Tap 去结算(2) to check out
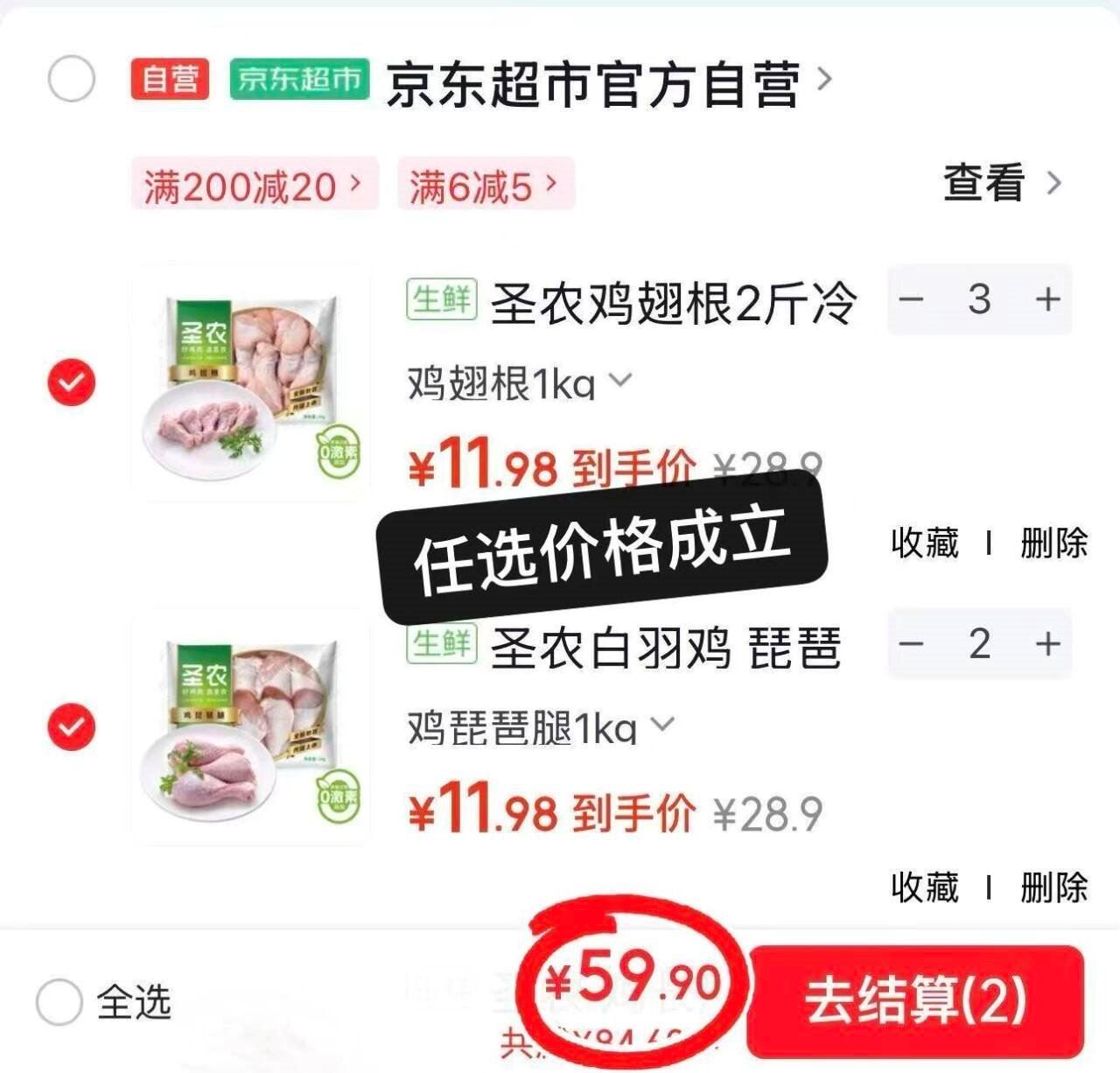 915,1001
